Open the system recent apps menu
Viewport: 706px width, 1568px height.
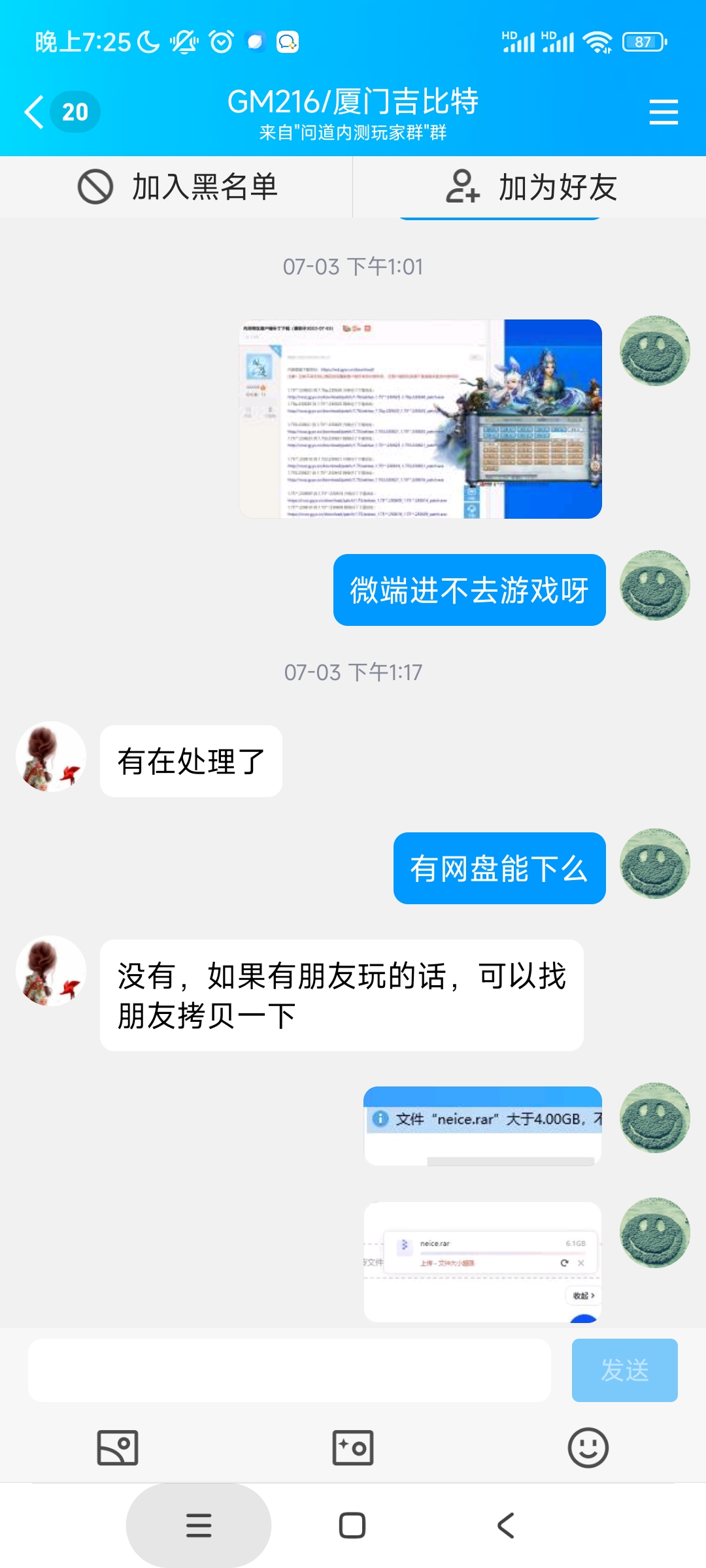click(199, 1526)
